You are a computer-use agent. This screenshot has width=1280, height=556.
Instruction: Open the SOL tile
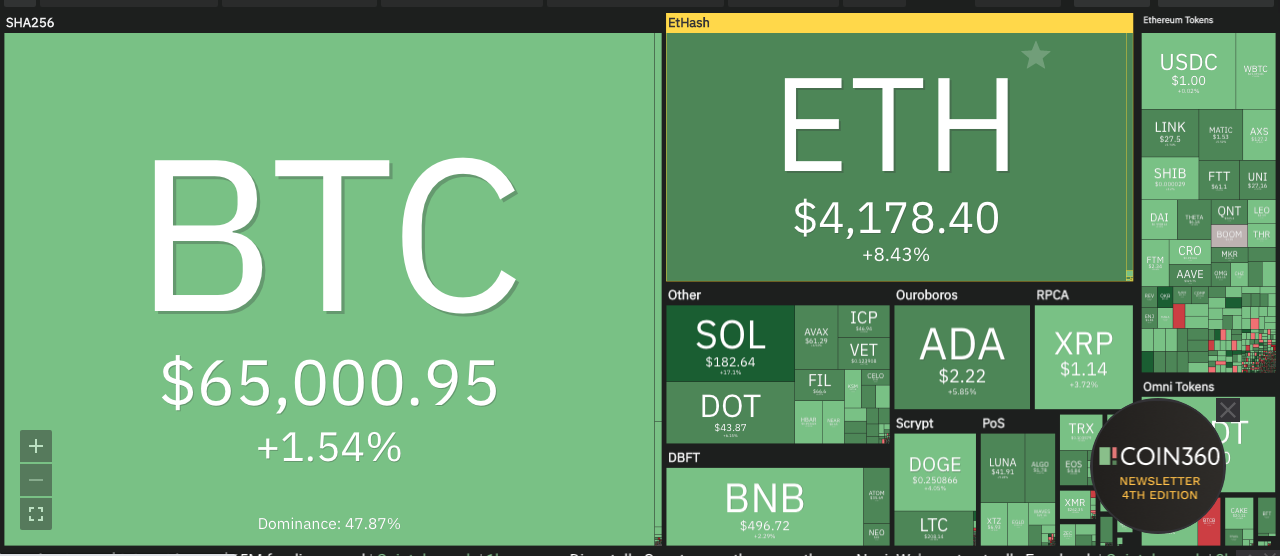730,343
